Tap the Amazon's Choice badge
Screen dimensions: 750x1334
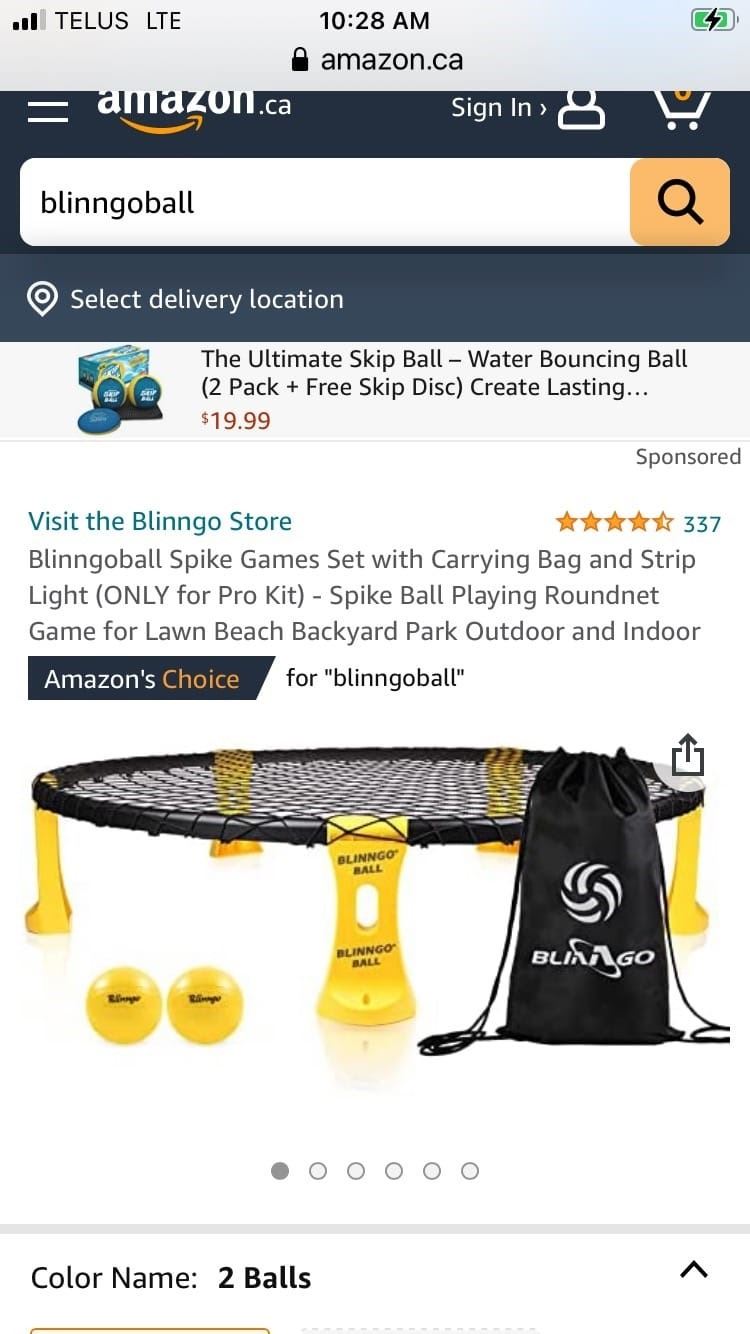click(x=142, y=679)
